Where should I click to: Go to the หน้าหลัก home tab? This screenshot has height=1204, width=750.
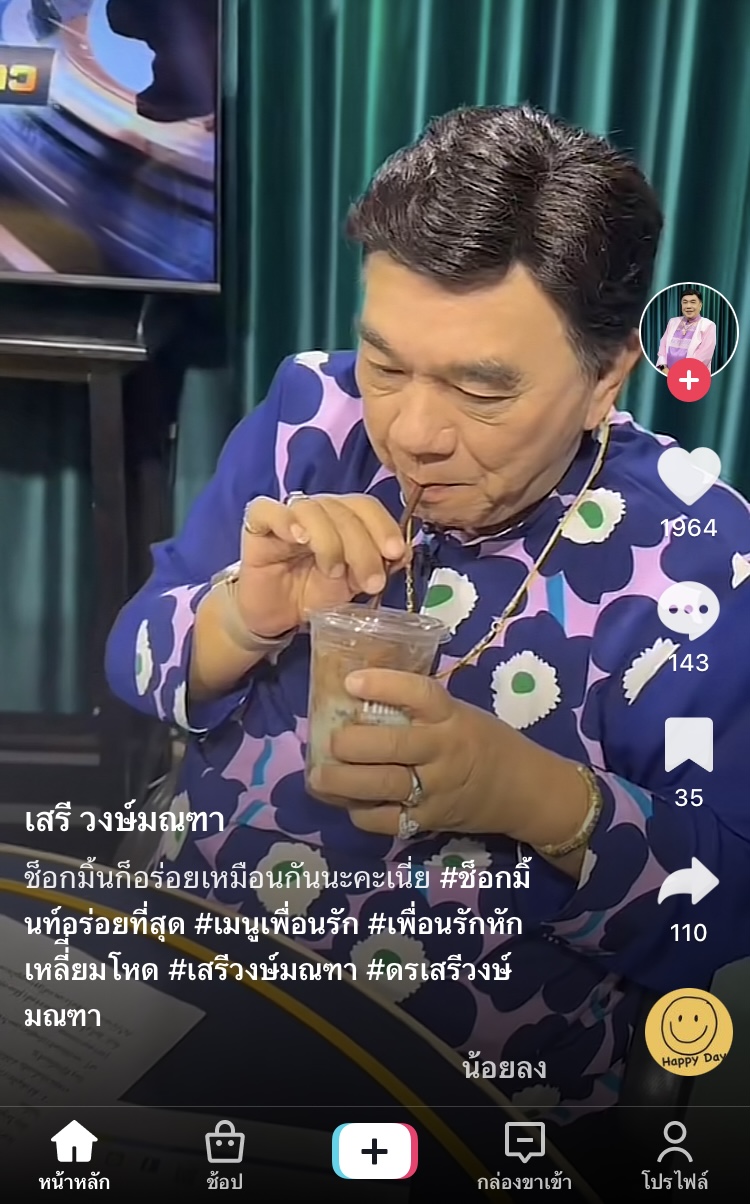75,1154
